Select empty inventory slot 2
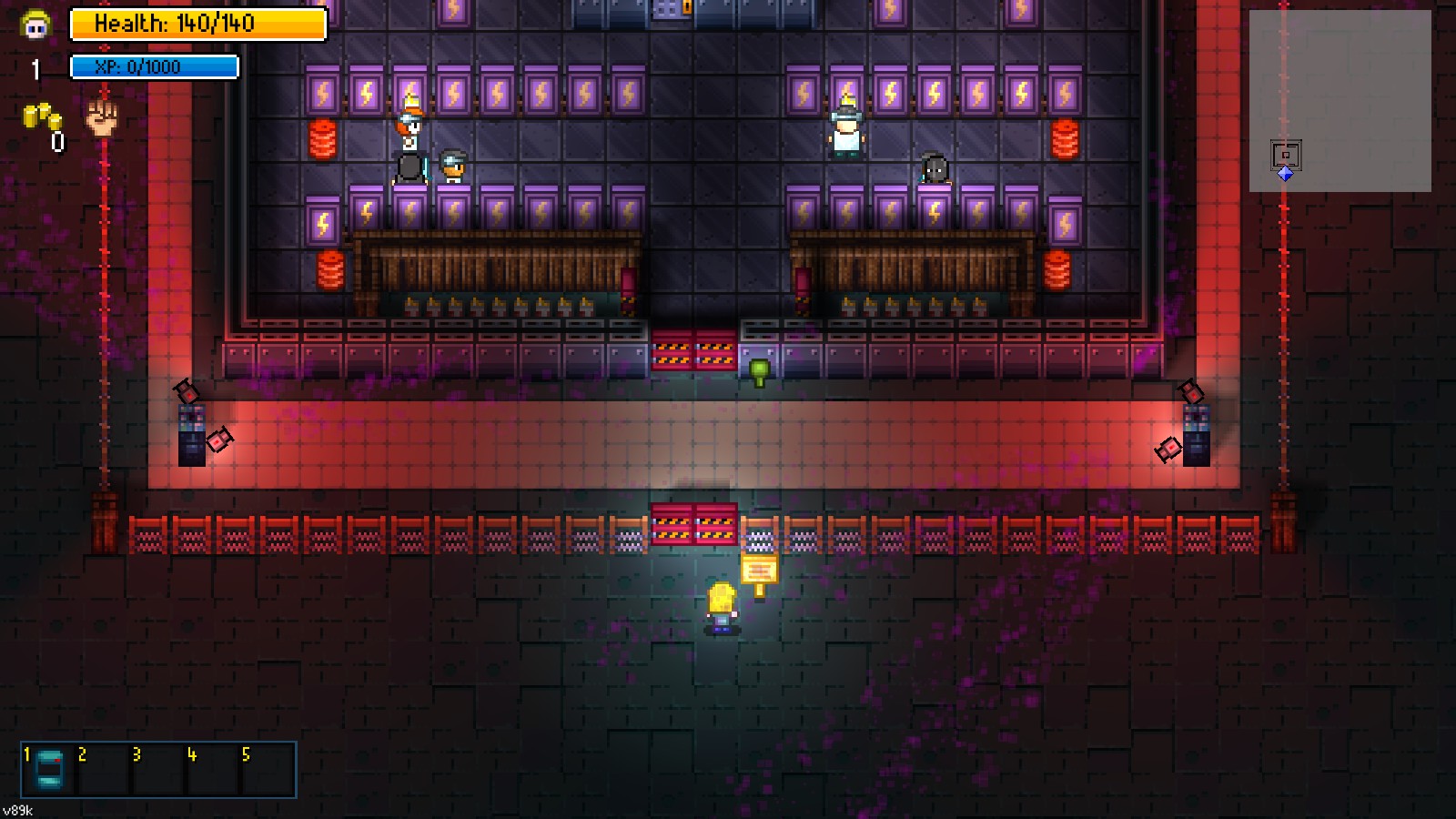The image size is (1456, 819). pyautogui.click(x=104, y=769)
